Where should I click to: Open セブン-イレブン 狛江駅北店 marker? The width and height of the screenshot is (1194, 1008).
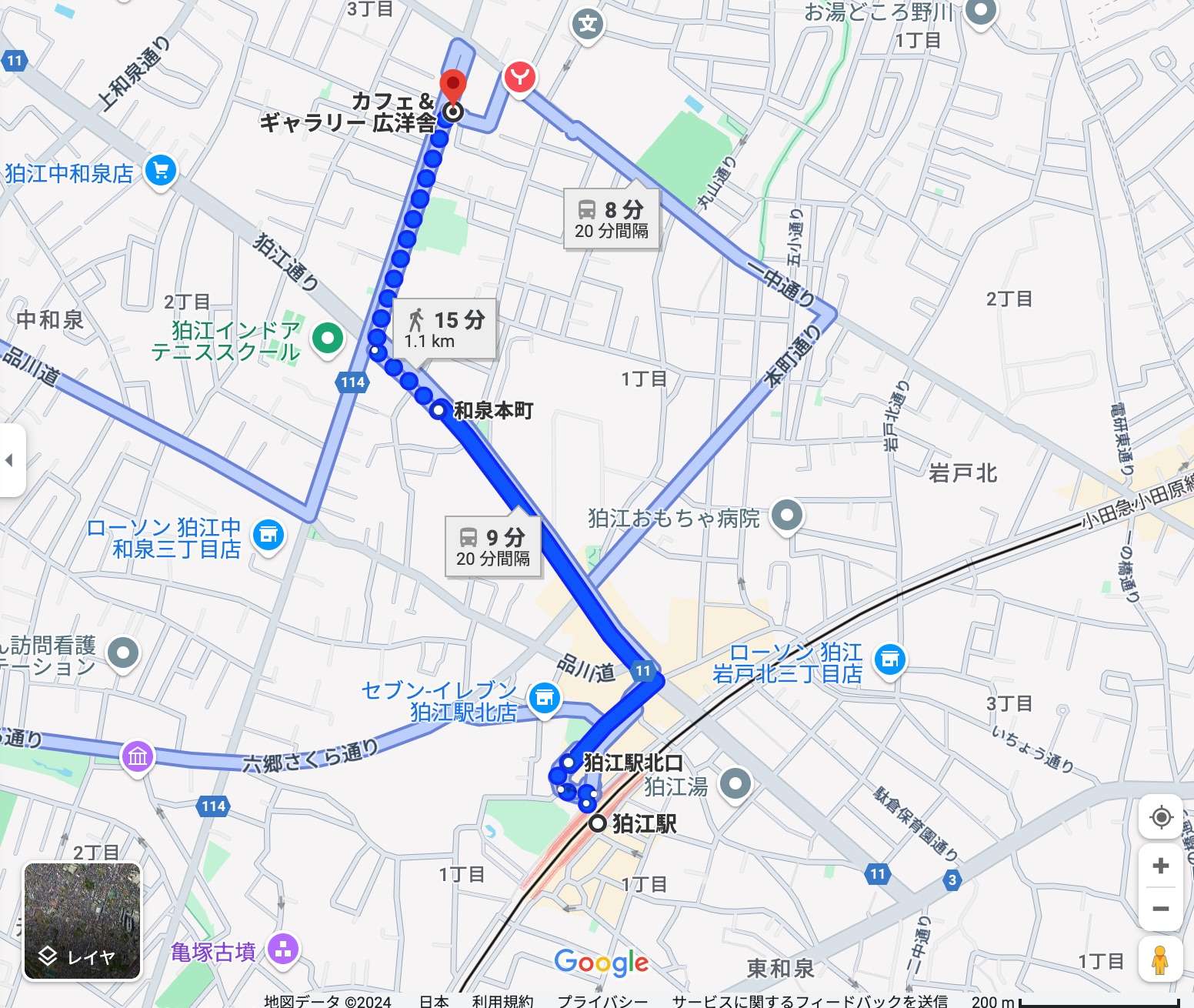click(544, 698)
